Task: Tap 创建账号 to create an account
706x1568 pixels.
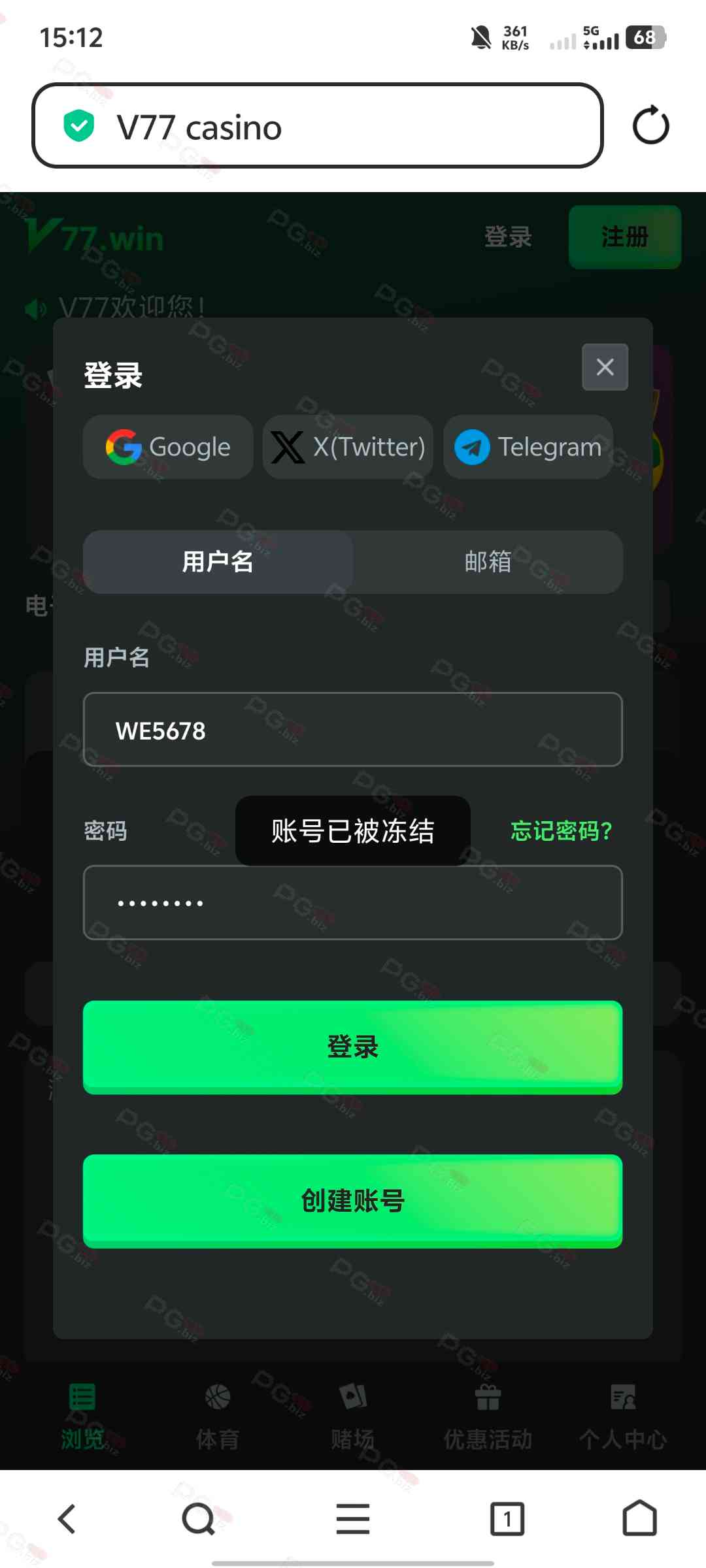Action: pos(353,1201)
